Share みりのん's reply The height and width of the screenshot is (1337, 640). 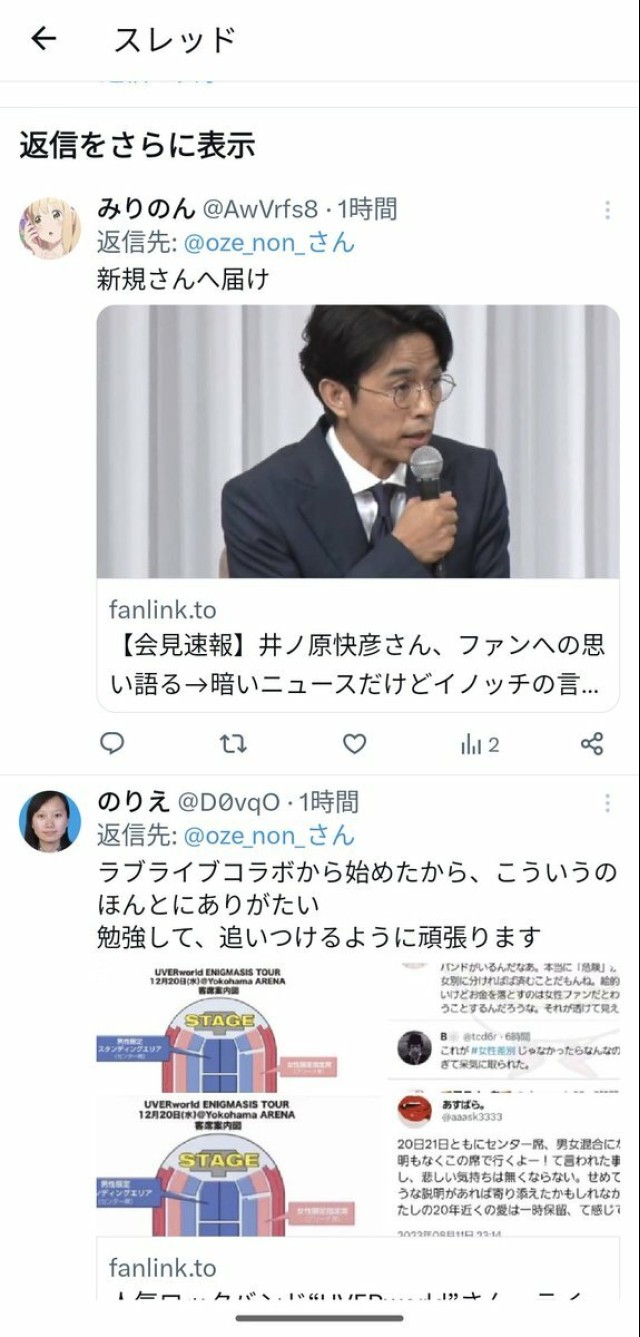(x=592, y=744)
